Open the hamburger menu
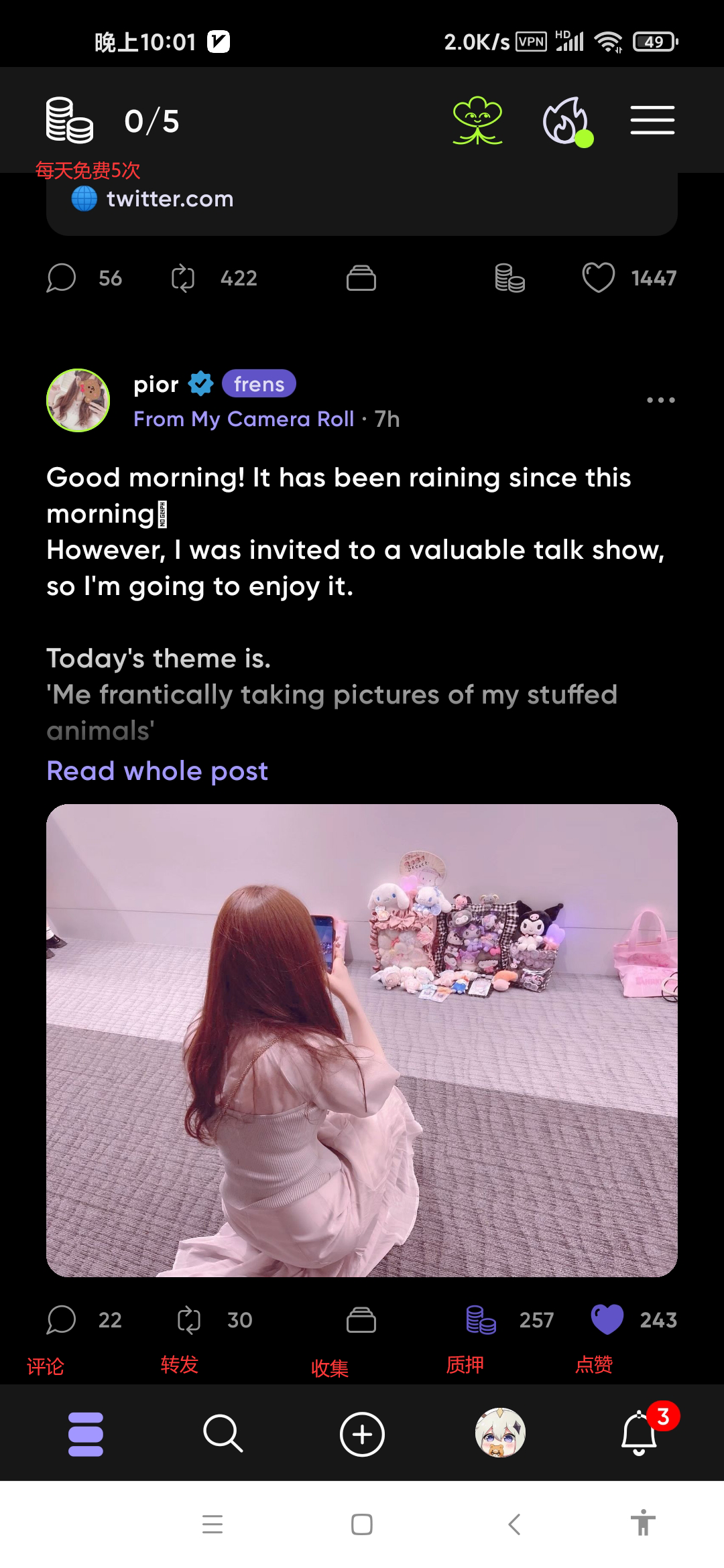This screenshot has width=724, height=1568. (652, 121)
